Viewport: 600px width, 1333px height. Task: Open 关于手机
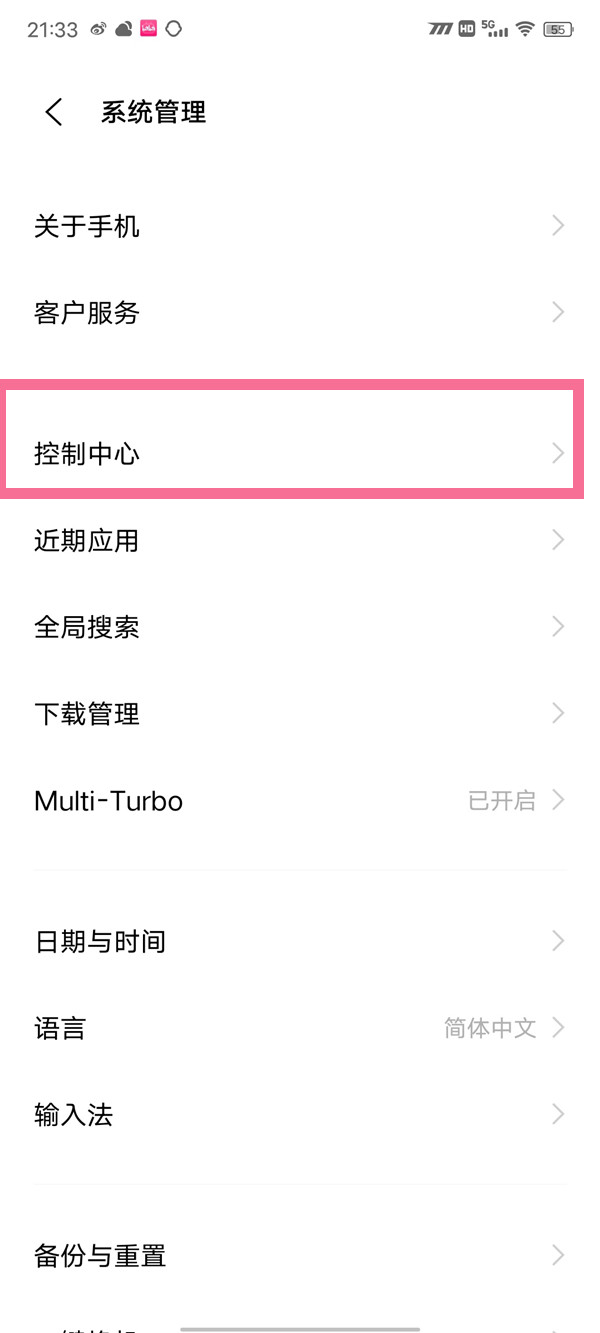tap(299, 227)
